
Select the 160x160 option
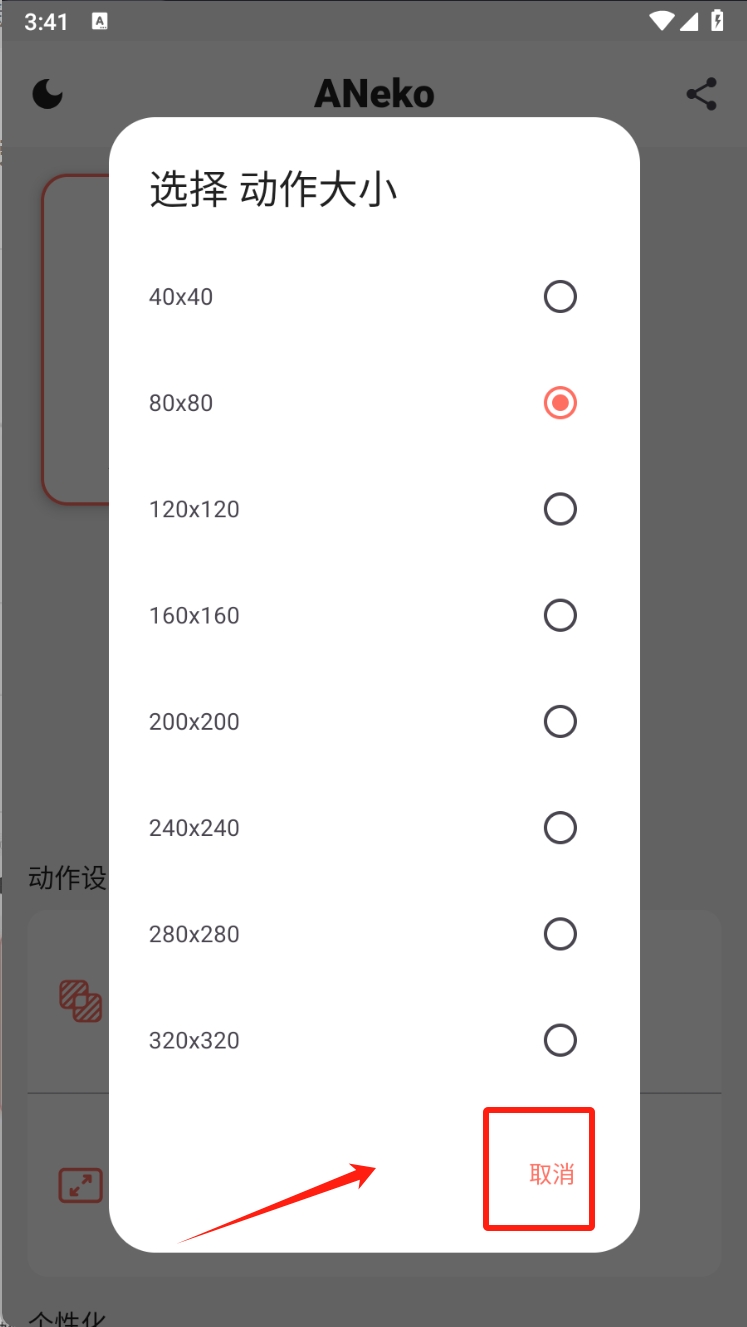point(374,615)
